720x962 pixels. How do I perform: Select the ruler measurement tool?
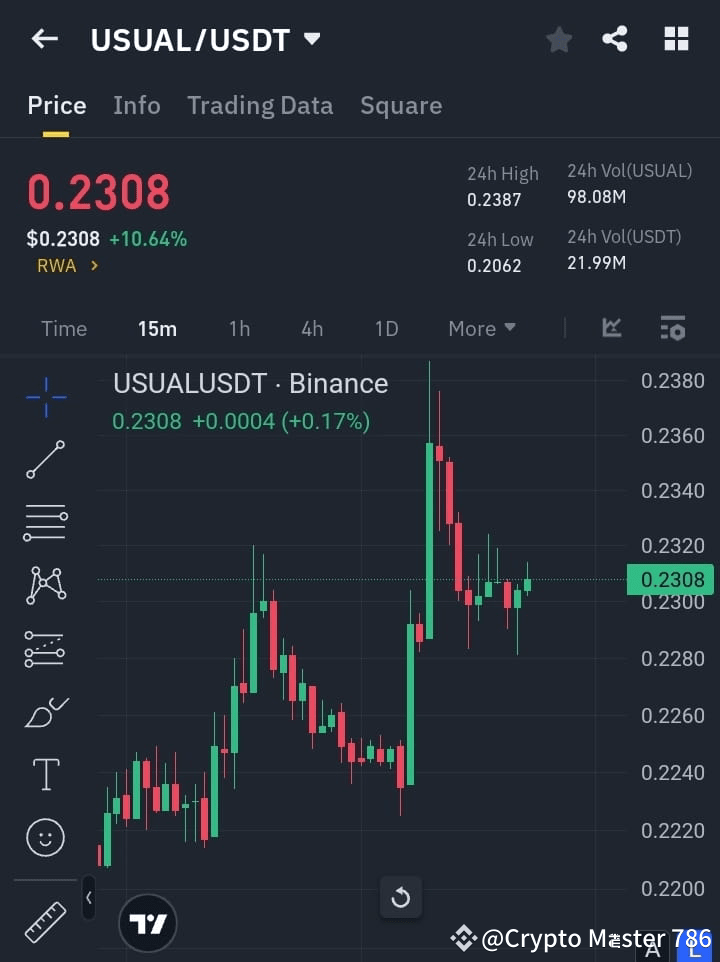click(45, 922)
